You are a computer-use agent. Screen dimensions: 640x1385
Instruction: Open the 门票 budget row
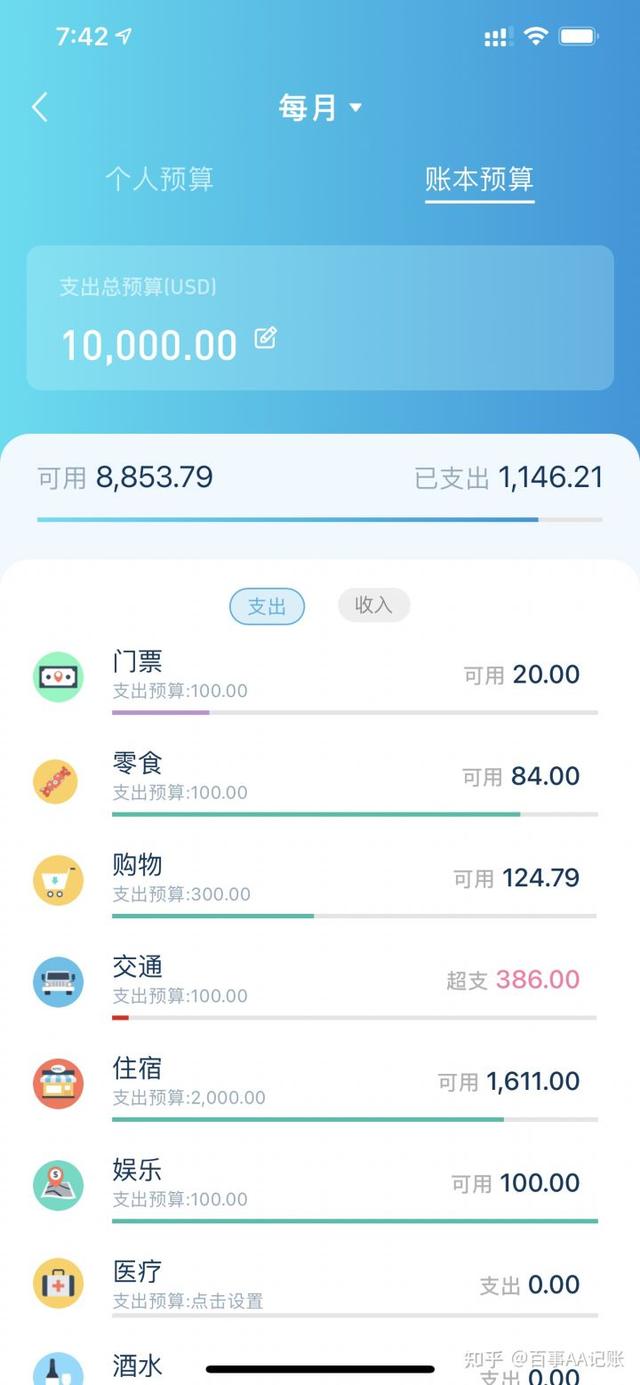(320, 678)
